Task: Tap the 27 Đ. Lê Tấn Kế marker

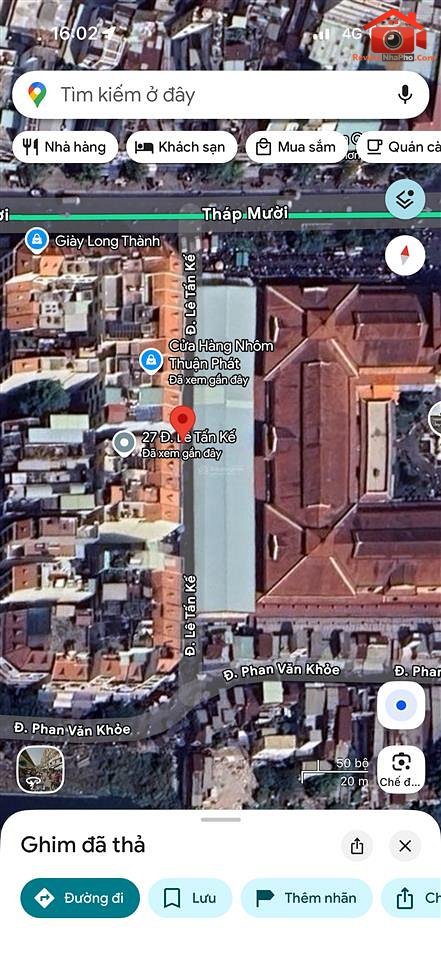Action: click(x=124, y=444)
